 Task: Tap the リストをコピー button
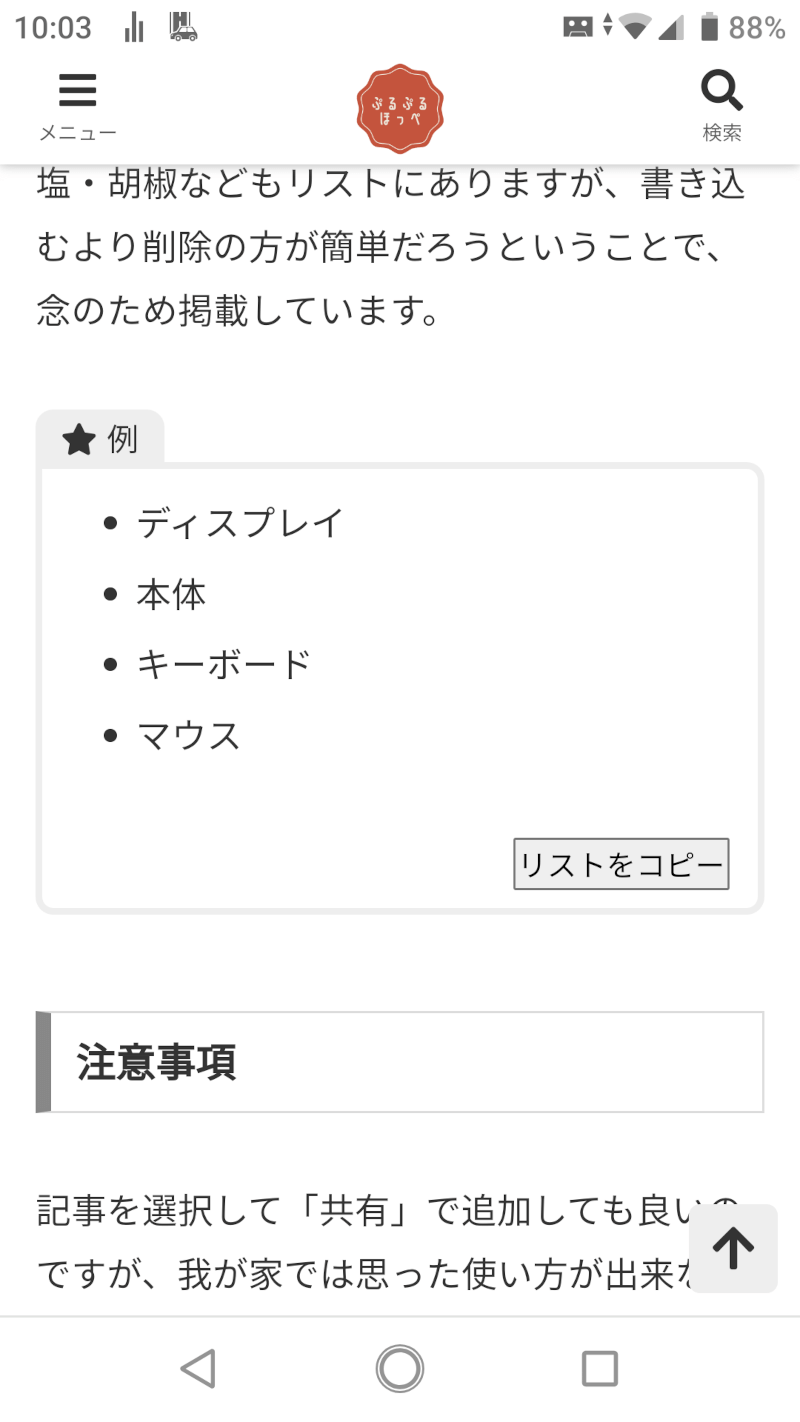click(x=621, y=864)
